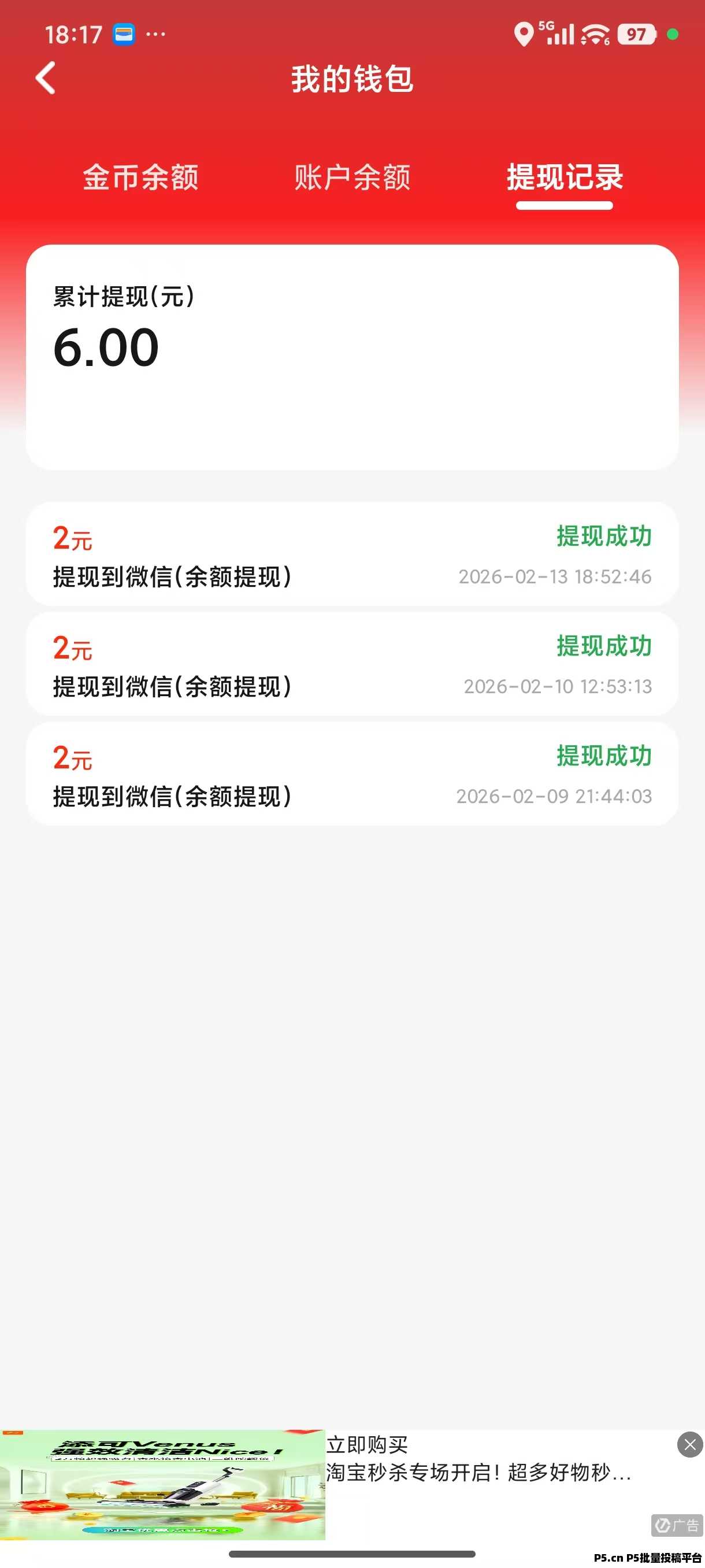Switch to the 金币余额 tab
This screenshot has width=705, height=1568.
(140, 177)
